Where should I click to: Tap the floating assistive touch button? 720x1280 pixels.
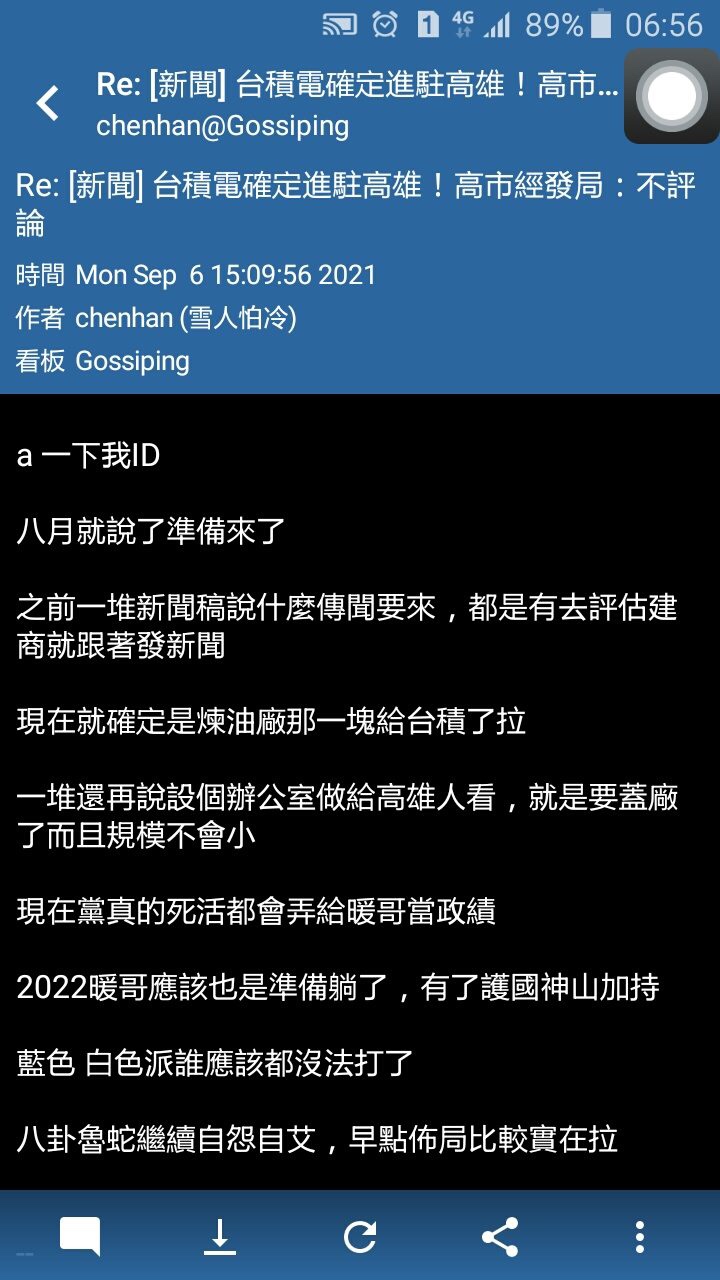coord(671,96)
